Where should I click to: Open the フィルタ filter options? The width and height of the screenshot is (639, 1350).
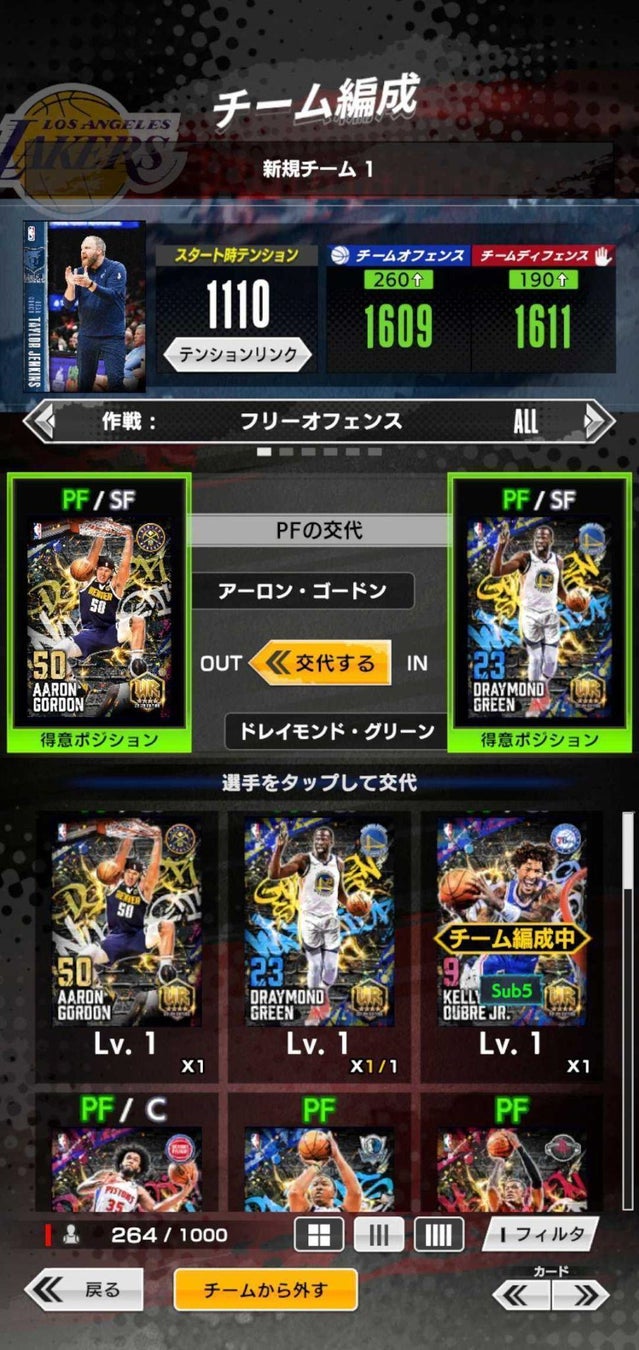tap(540, 1234)
